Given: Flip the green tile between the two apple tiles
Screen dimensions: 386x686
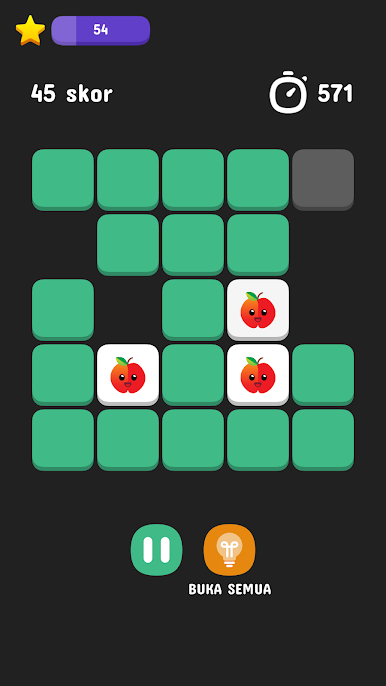Looking at the screenshot, I should pos(193,375).
